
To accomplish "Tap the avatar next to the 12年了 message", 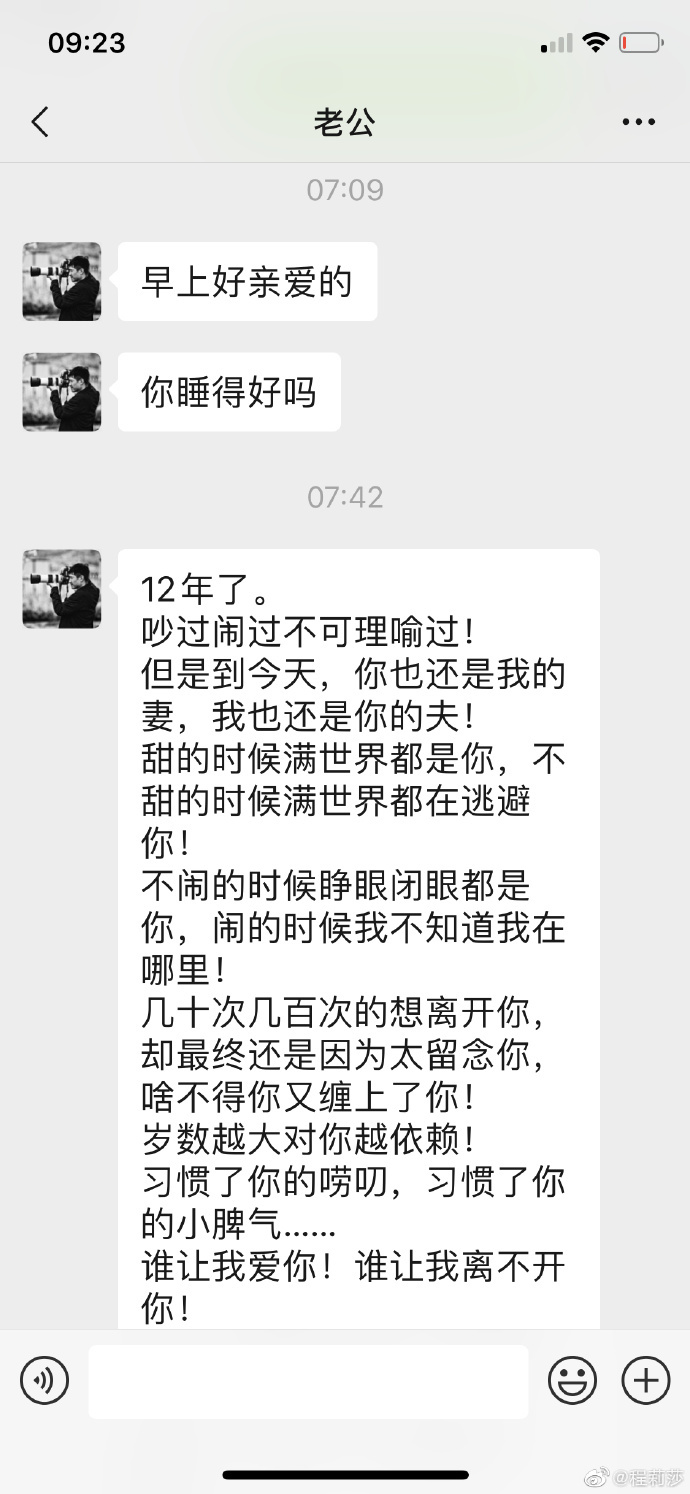I will tap(62, 588).
